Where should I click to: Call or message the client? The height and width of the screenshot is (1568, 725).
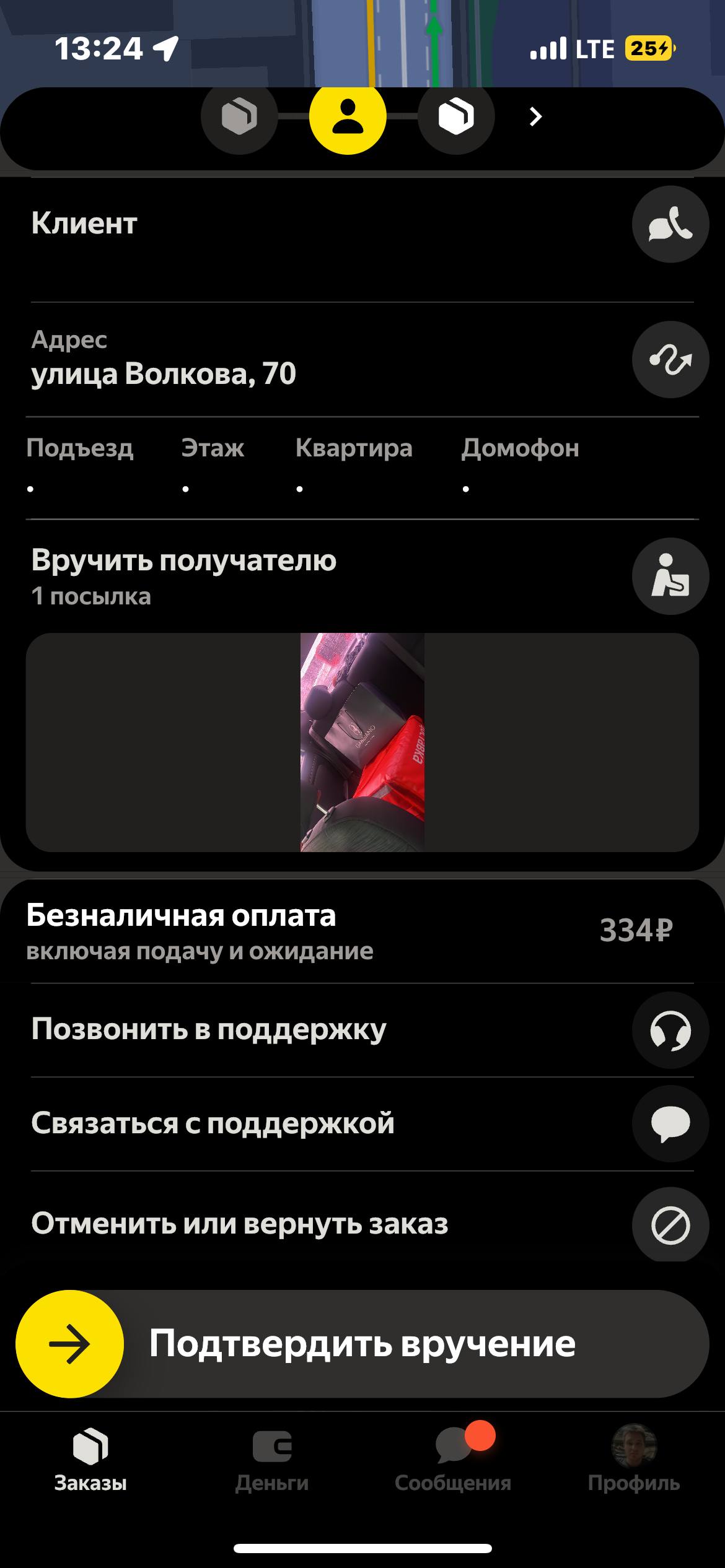(x=670, y=224)
